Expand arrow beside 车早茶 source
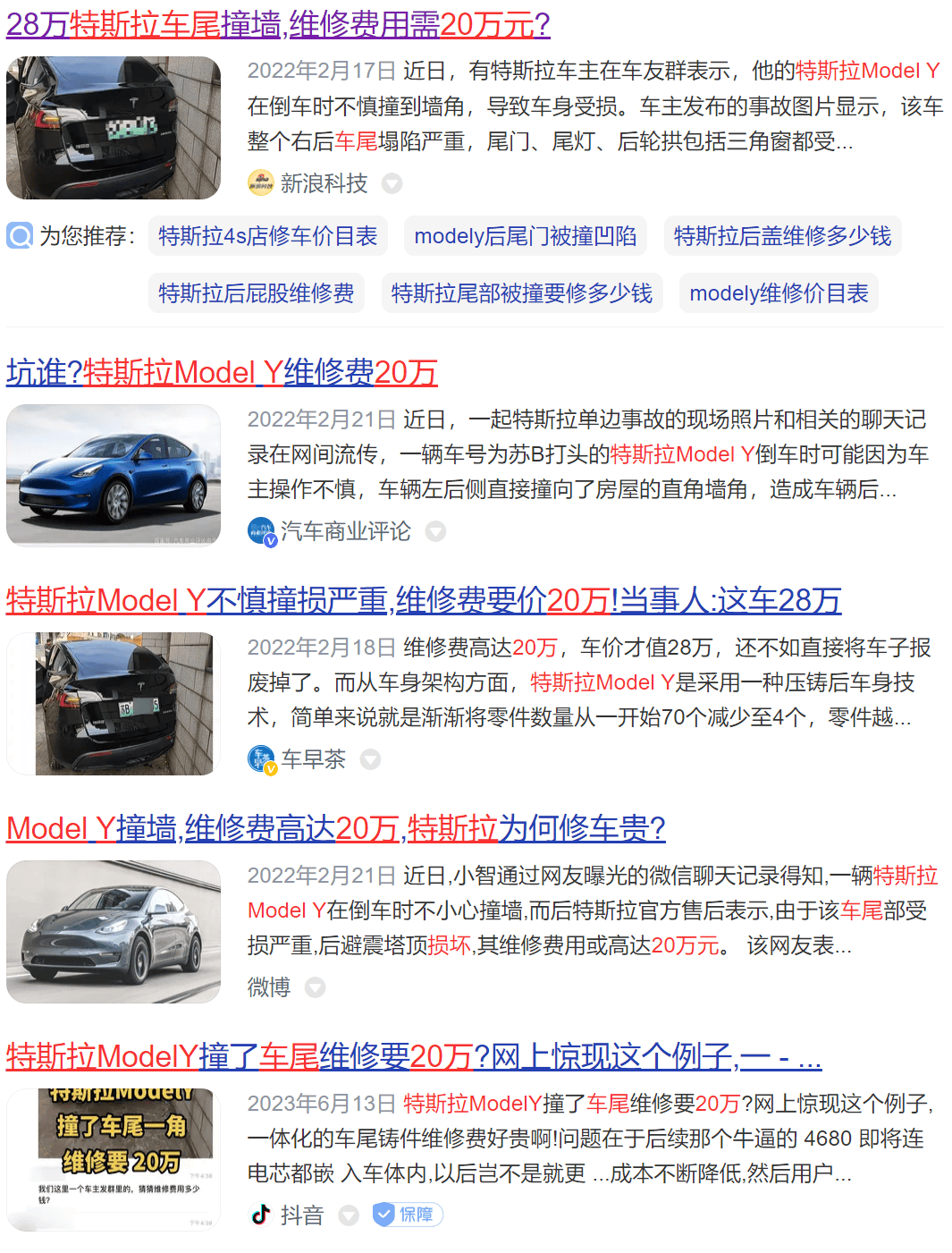This screenshot has height=1253, width=952. (370, 759)
